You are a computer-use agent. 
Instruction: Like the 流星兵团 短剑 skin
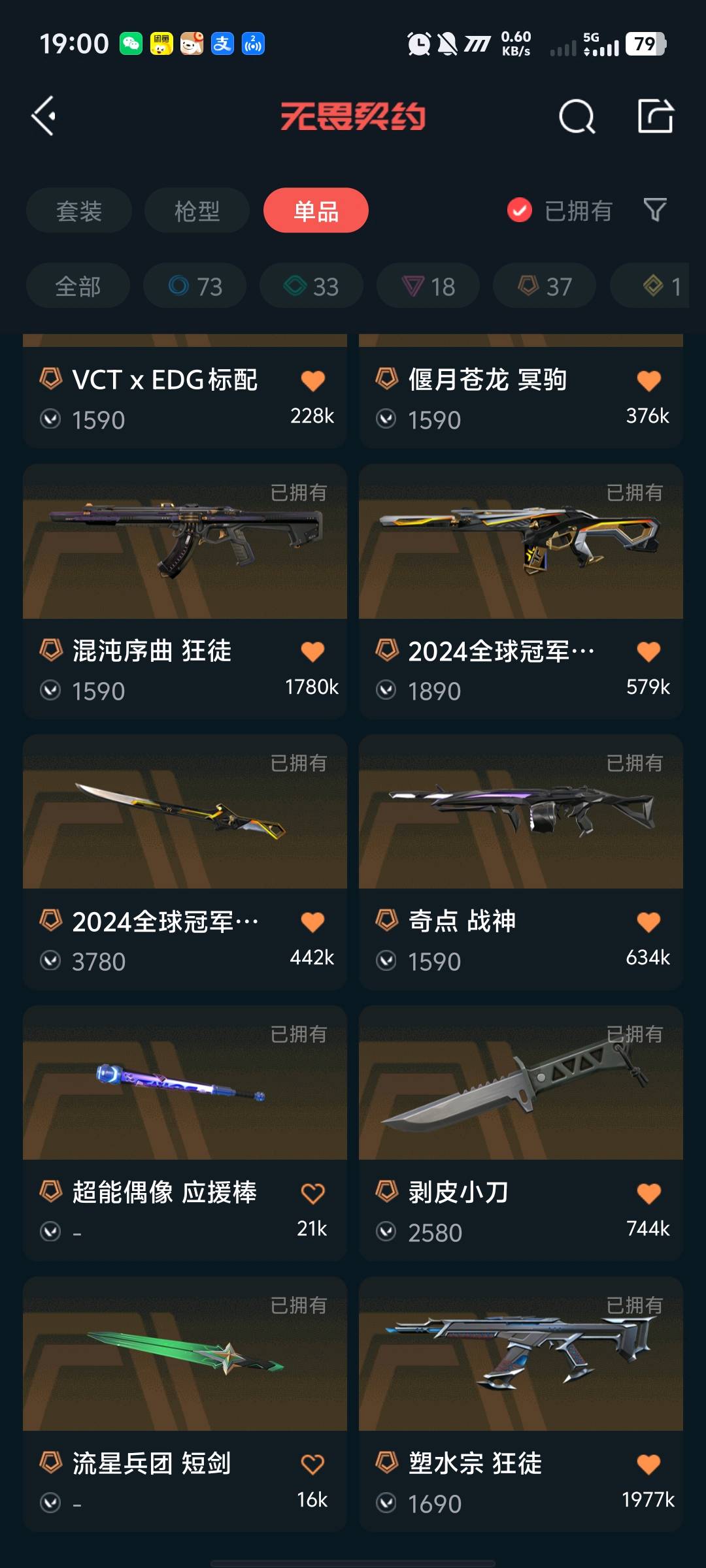coord(312,1464)
